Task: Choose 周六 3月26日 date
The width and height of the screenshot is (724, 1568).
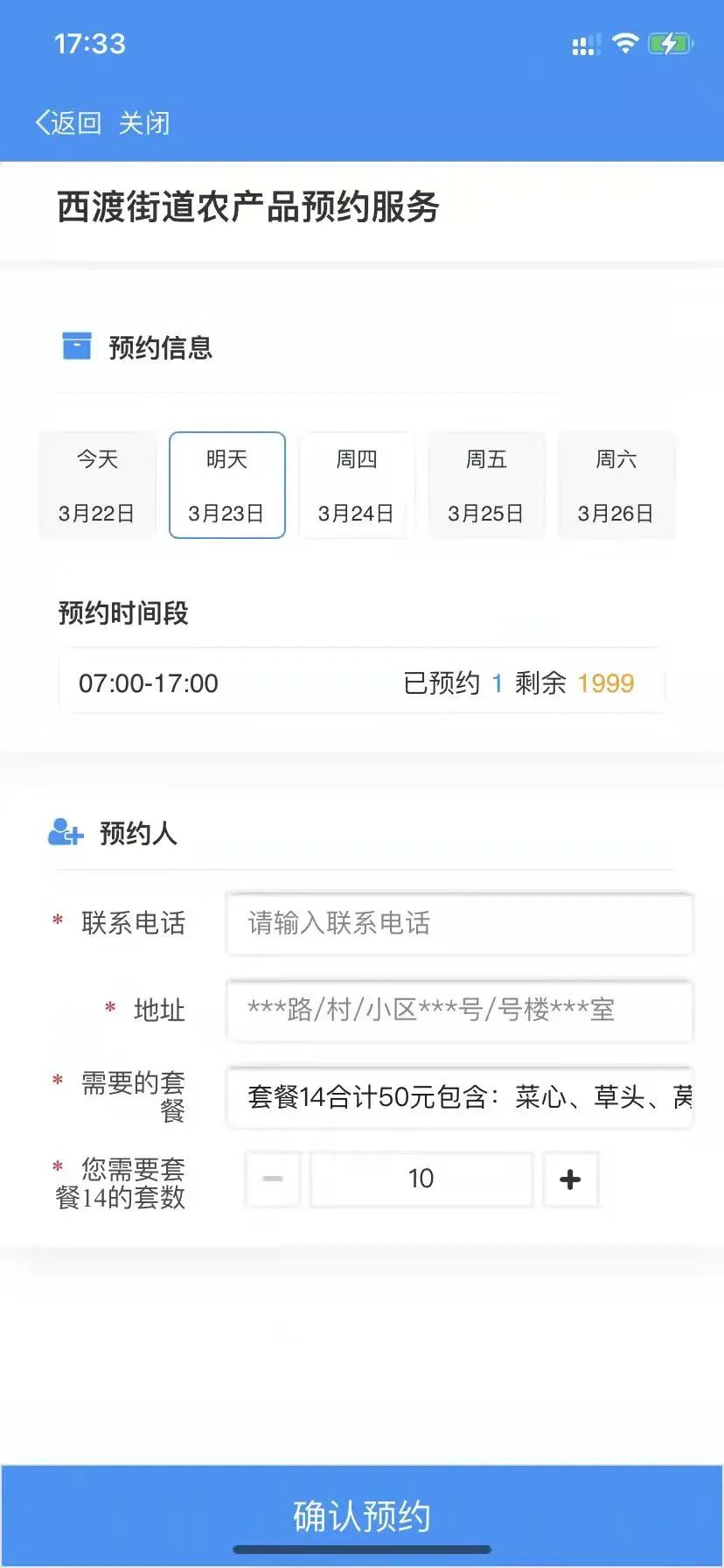Action: tap(616, 485)
